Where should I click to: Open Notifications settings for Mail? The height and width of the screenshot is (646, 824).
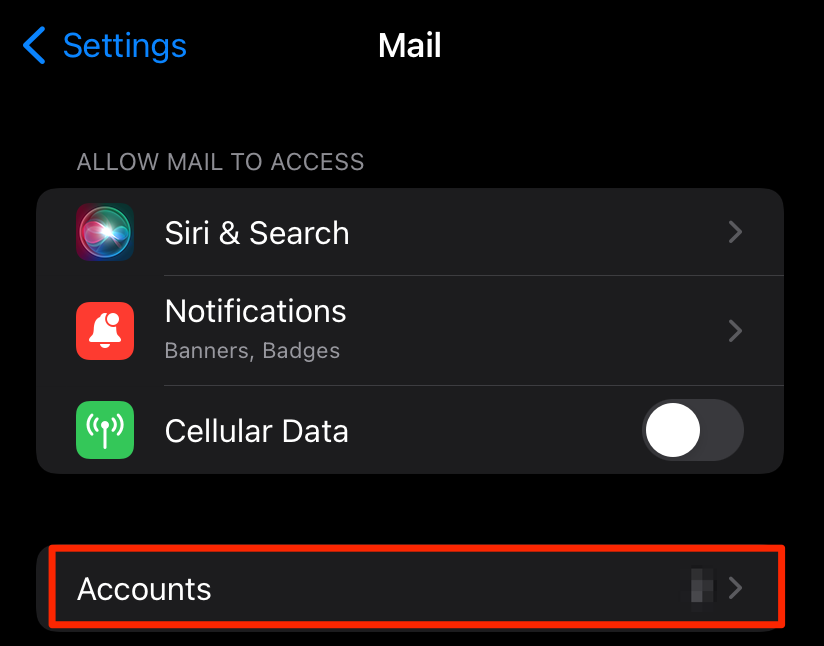click(410, 330)
